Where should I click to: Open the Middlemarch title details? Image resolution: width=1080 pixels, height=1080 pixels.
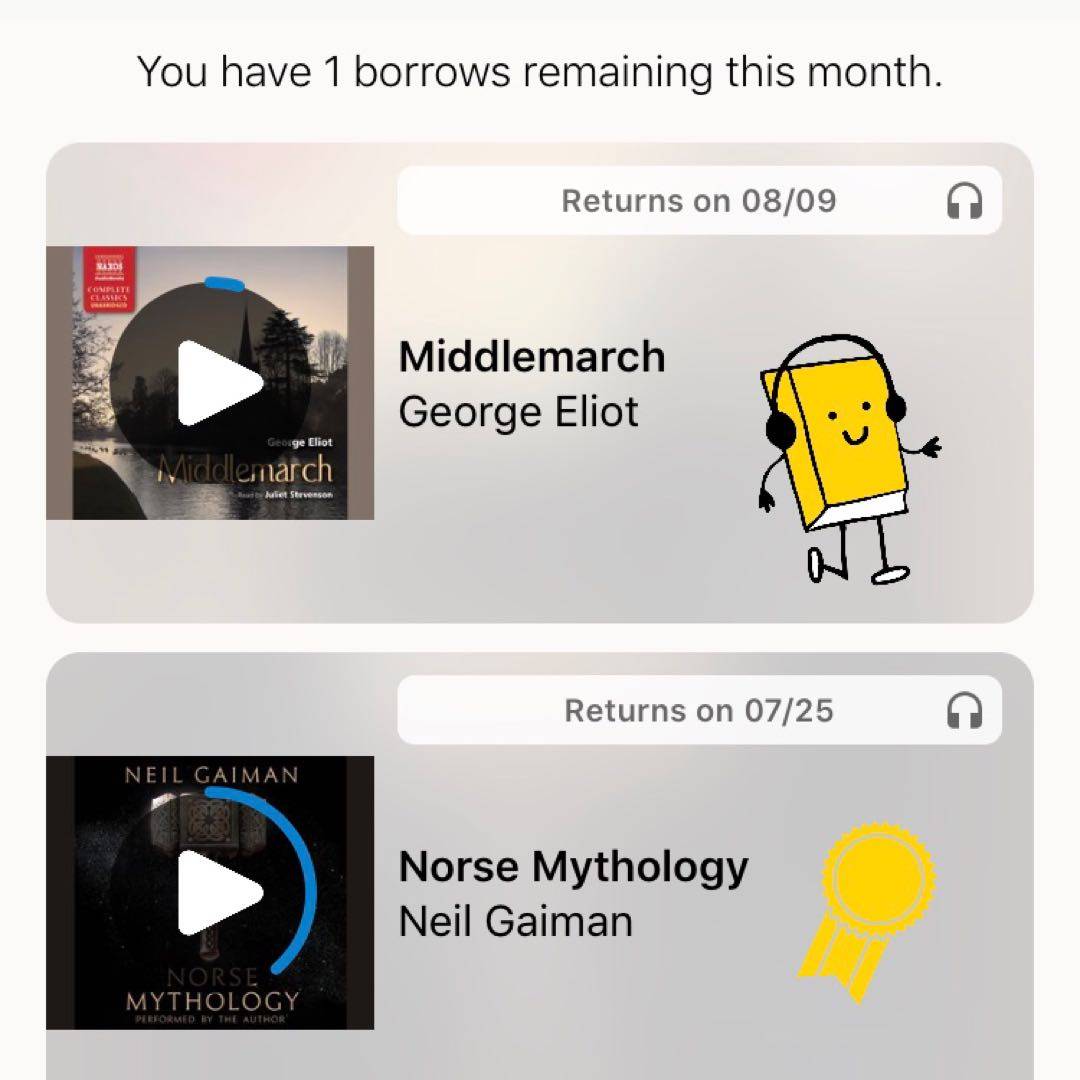point(532,358)
